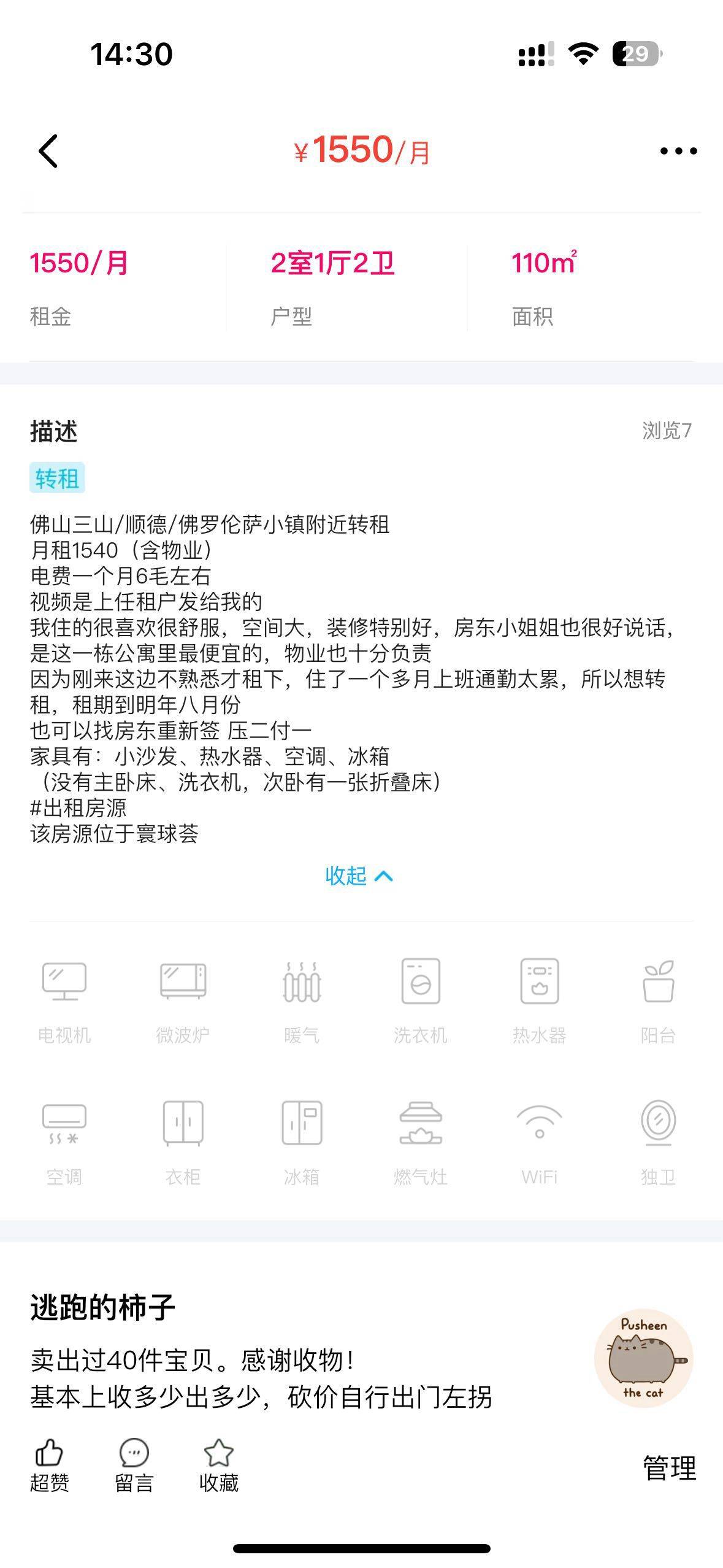Go back to the previous page
This screenshot has width=723, height=1568.
point(48,151)
